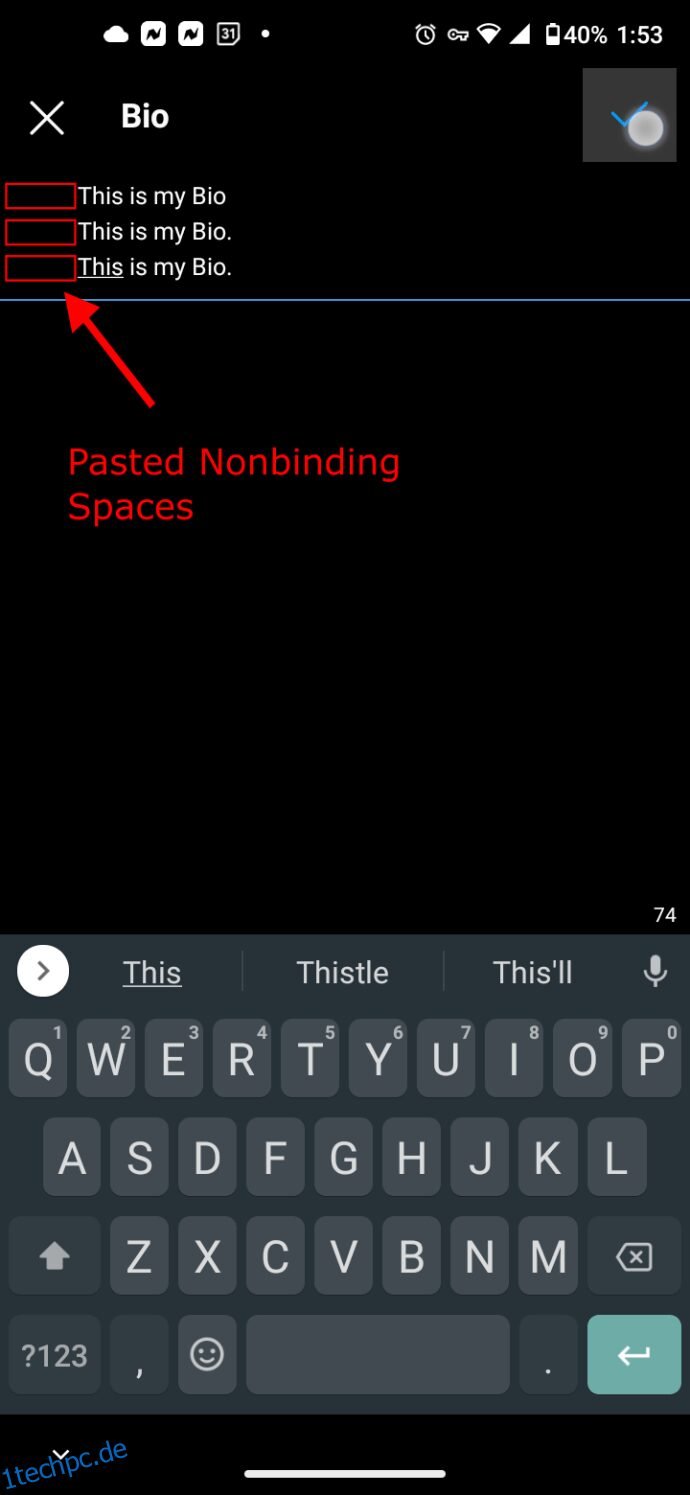
Task: Confirm bio with the checkmark
Action: click(x=630, y=116)
